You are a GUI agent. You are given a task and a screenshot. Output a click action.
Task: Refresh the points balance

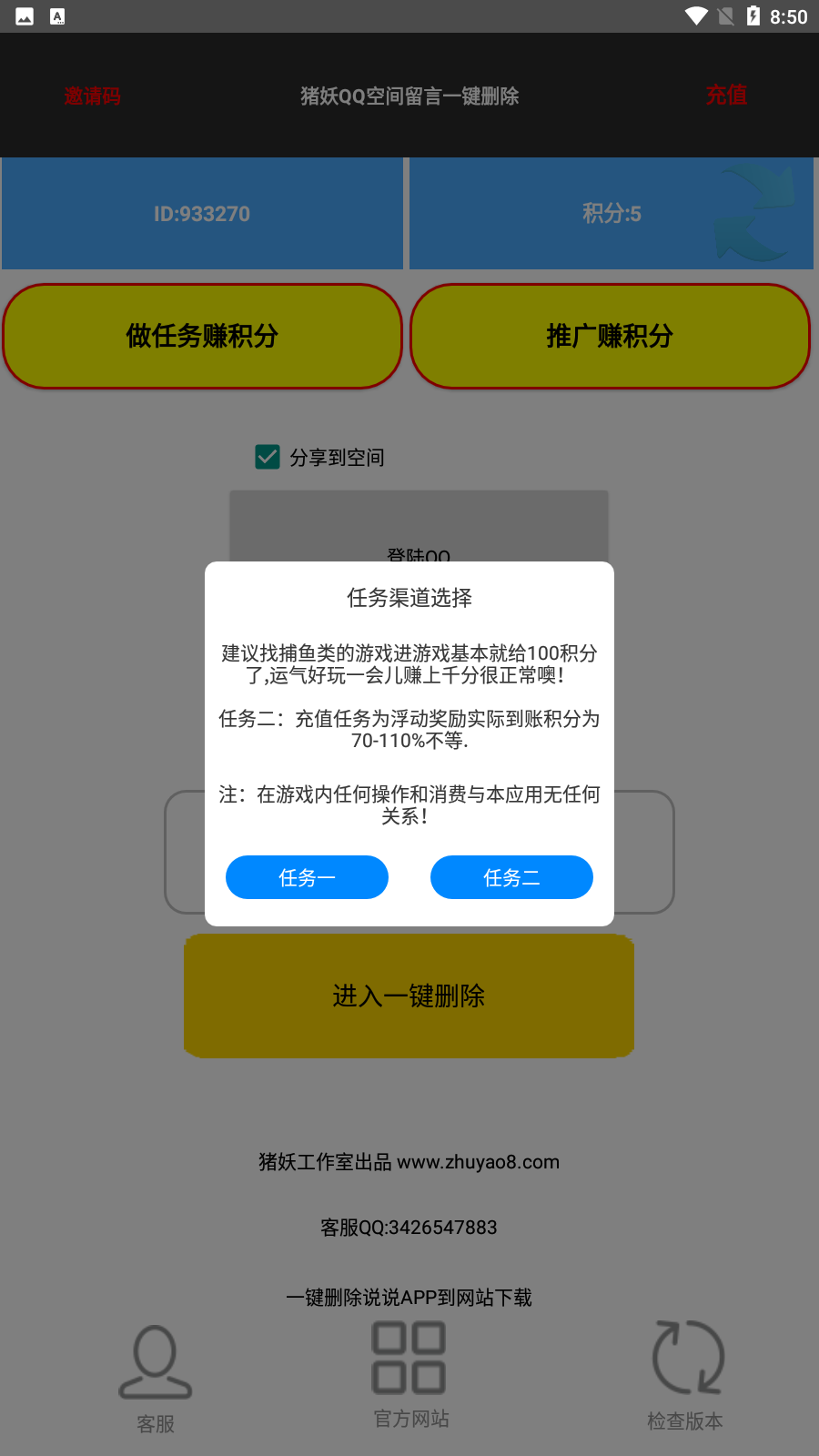pos(753,214)
